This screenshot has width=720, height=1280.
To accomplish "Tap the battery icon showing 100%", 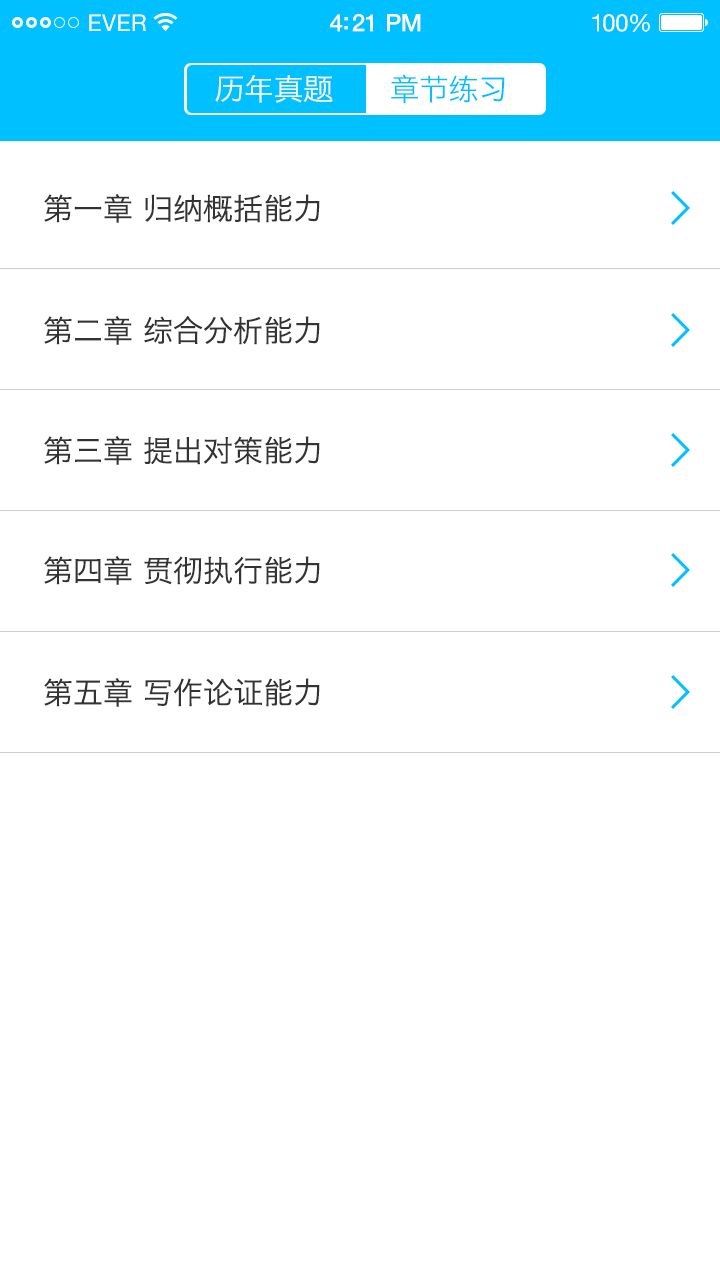I will coord(682,21).
